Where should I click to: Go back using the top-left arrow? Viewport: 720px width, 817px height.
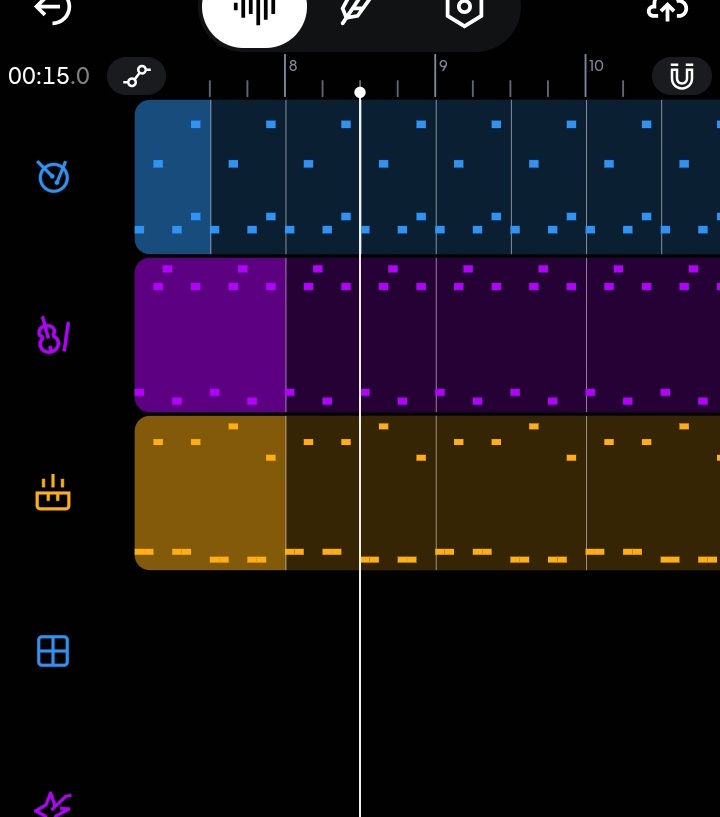52,9
